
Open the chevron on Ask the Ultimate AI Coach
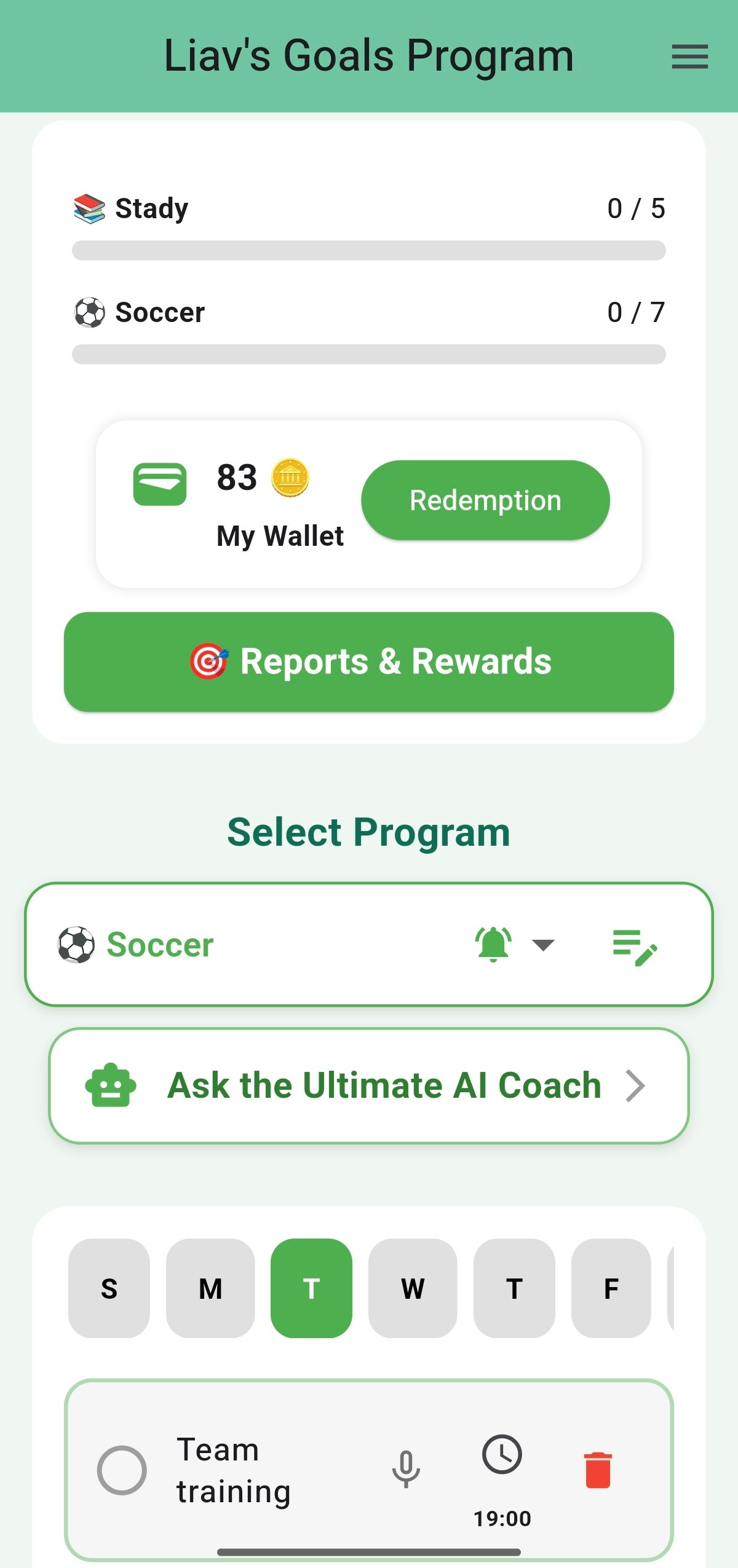pos(636,1084)
